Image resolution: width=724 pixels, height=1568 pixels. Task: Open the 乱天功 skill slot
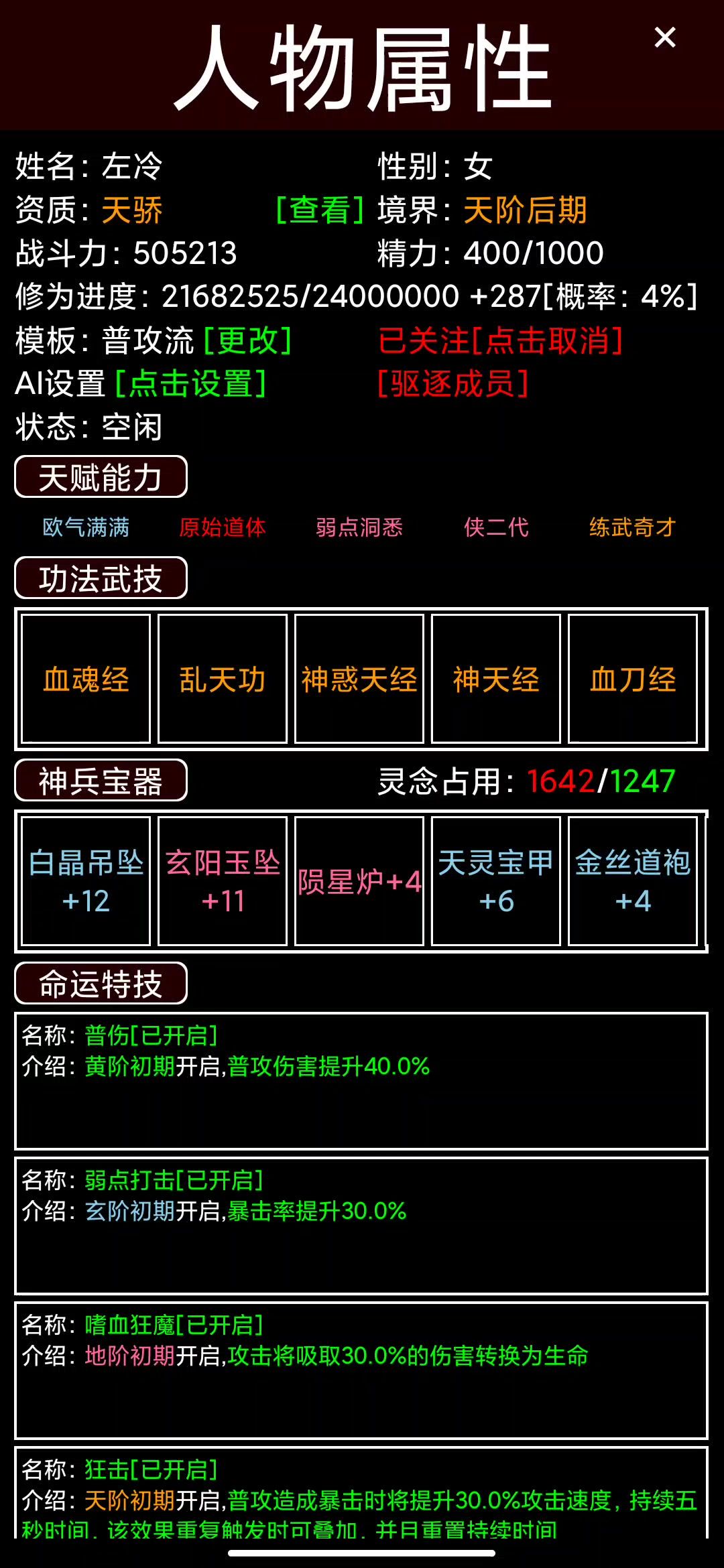[x=223, y=679]
